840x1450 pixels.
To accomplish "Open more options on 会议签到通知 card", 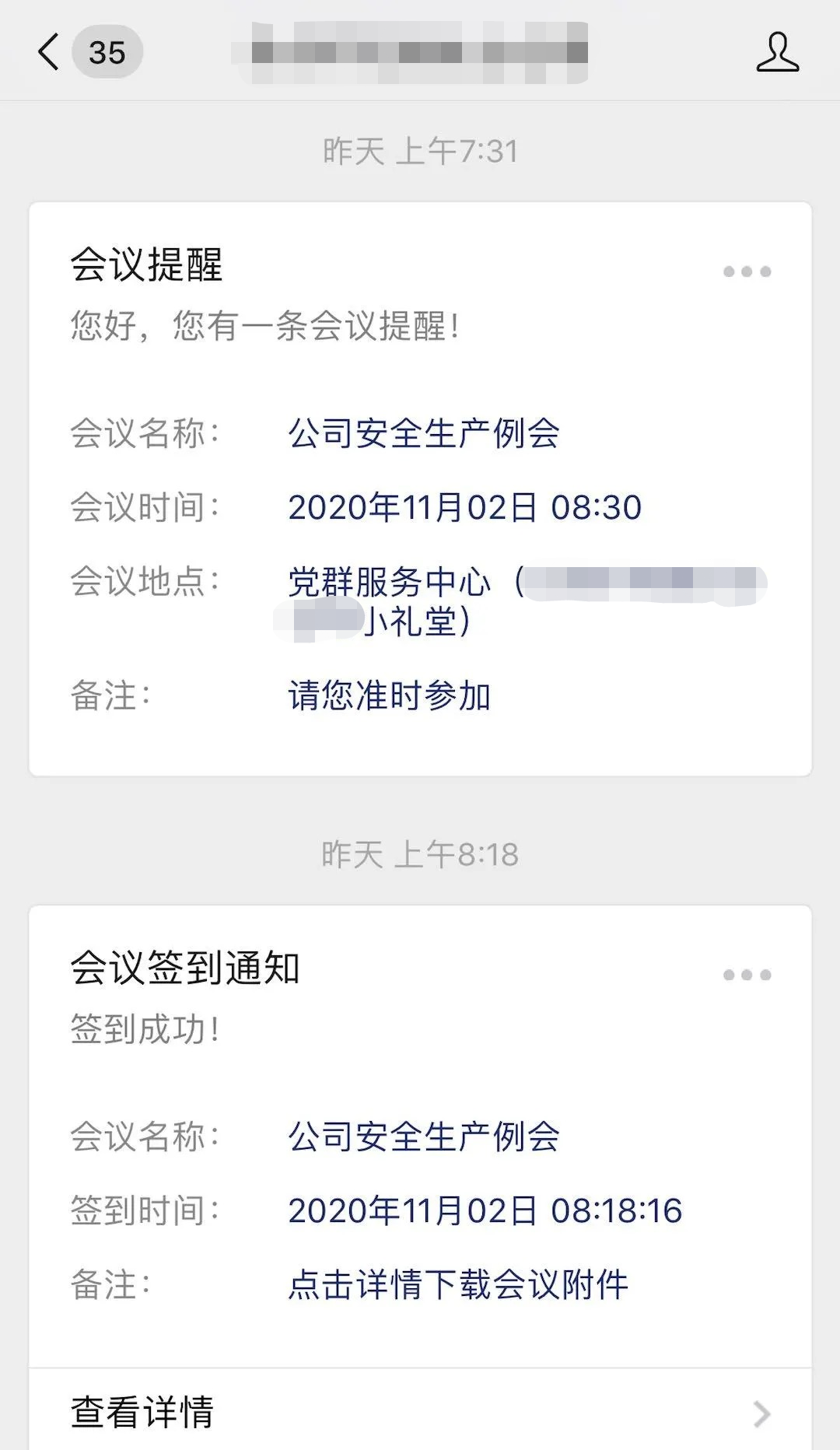I will [x=747, y=975].
